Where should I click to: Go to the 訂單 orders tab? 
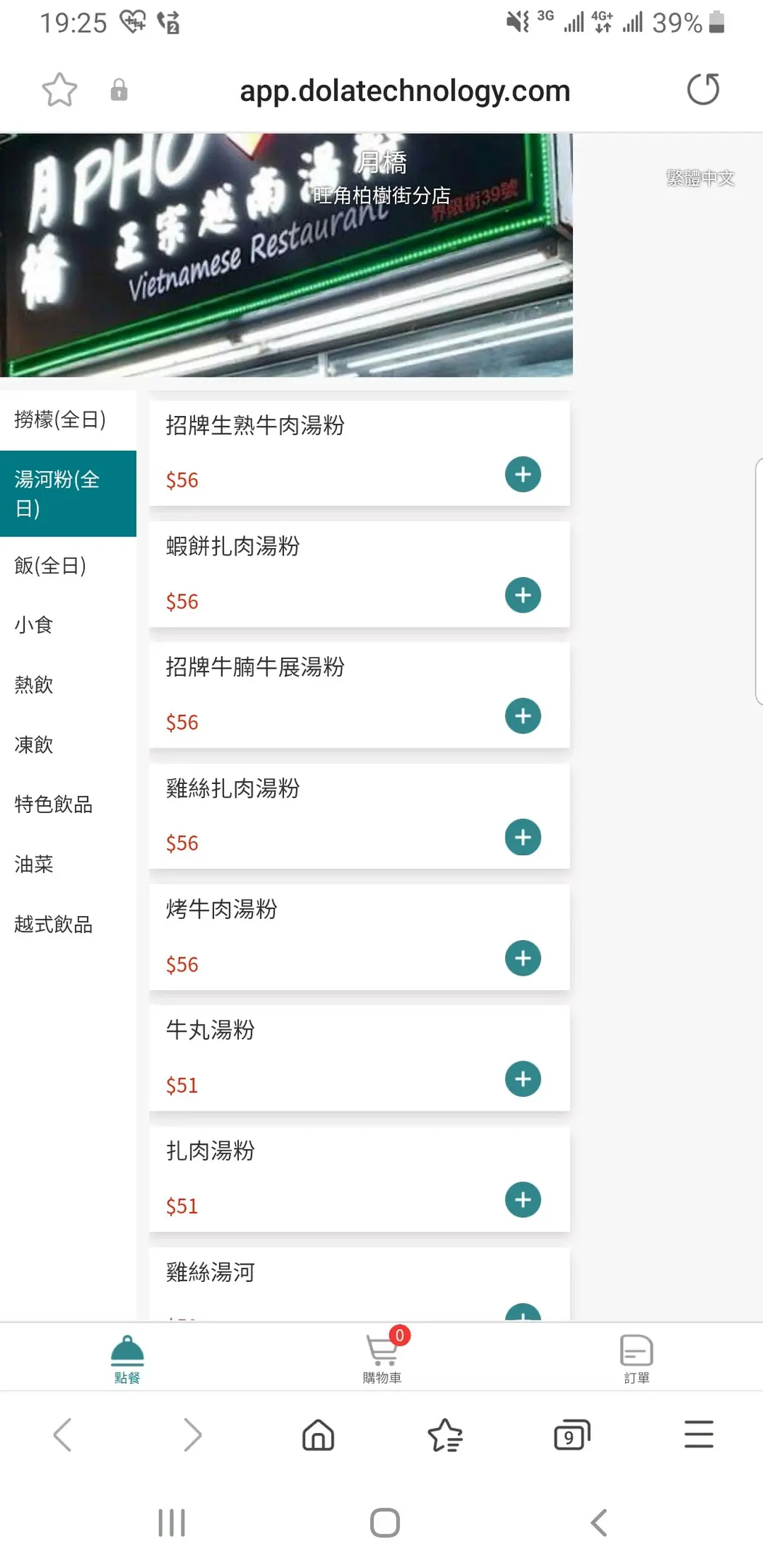pos(637,1357)
